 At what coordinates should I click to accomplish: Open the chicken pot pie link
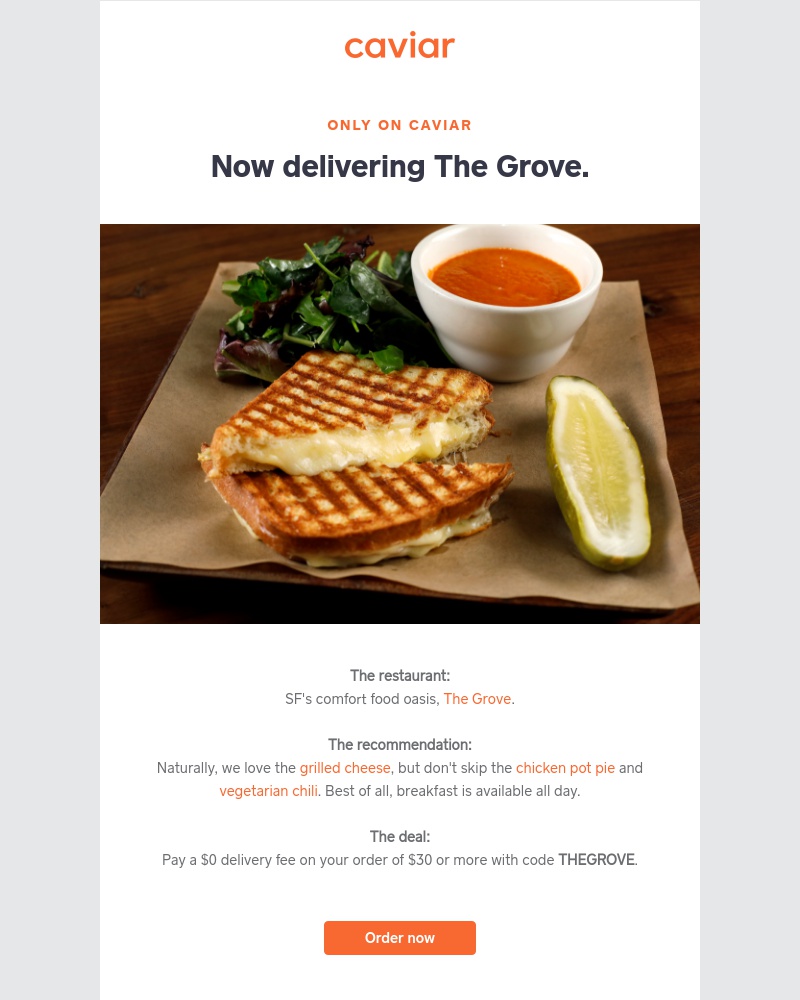tap(565, 768)
